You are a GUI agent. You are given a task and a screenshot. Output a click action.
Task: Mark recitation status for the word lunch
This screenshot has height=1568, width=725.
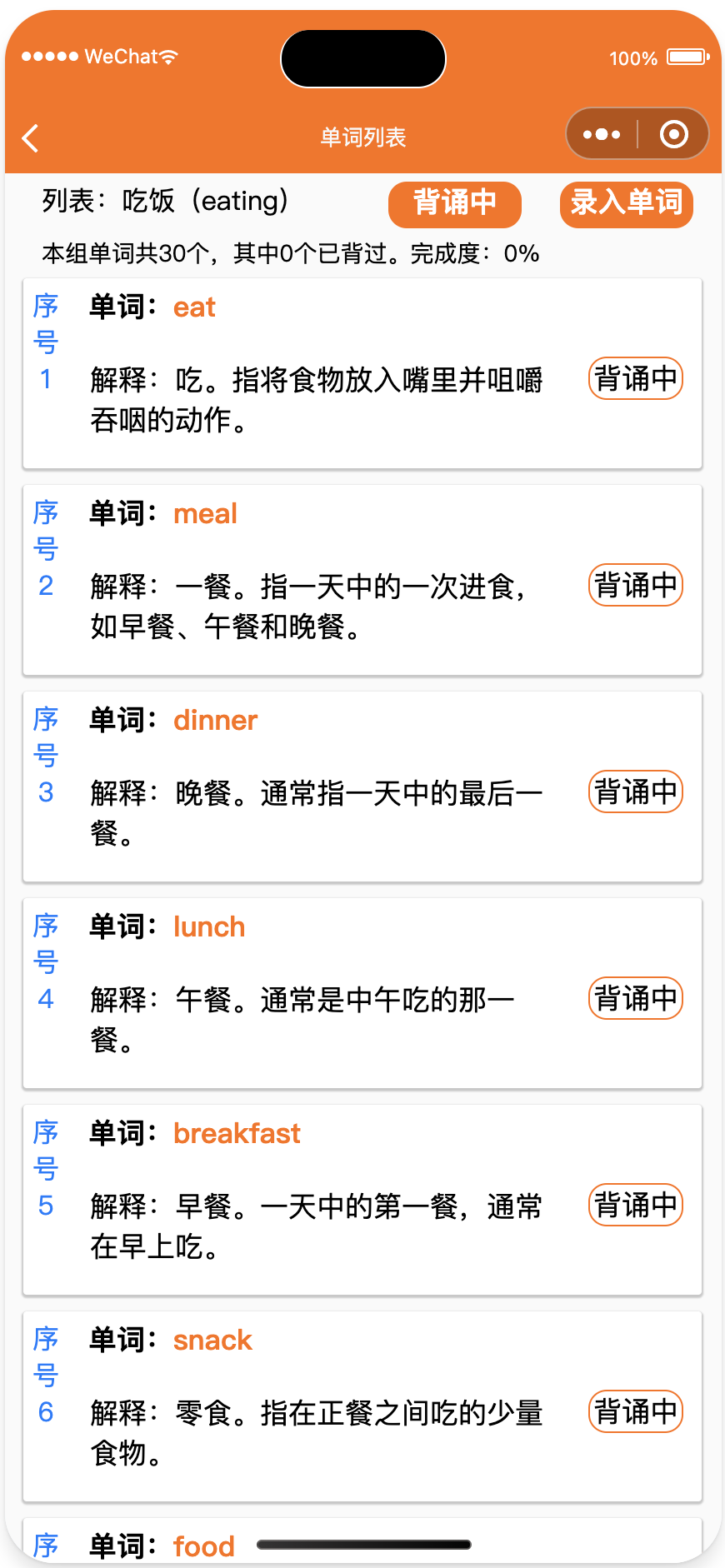click(x=635, y=999)
